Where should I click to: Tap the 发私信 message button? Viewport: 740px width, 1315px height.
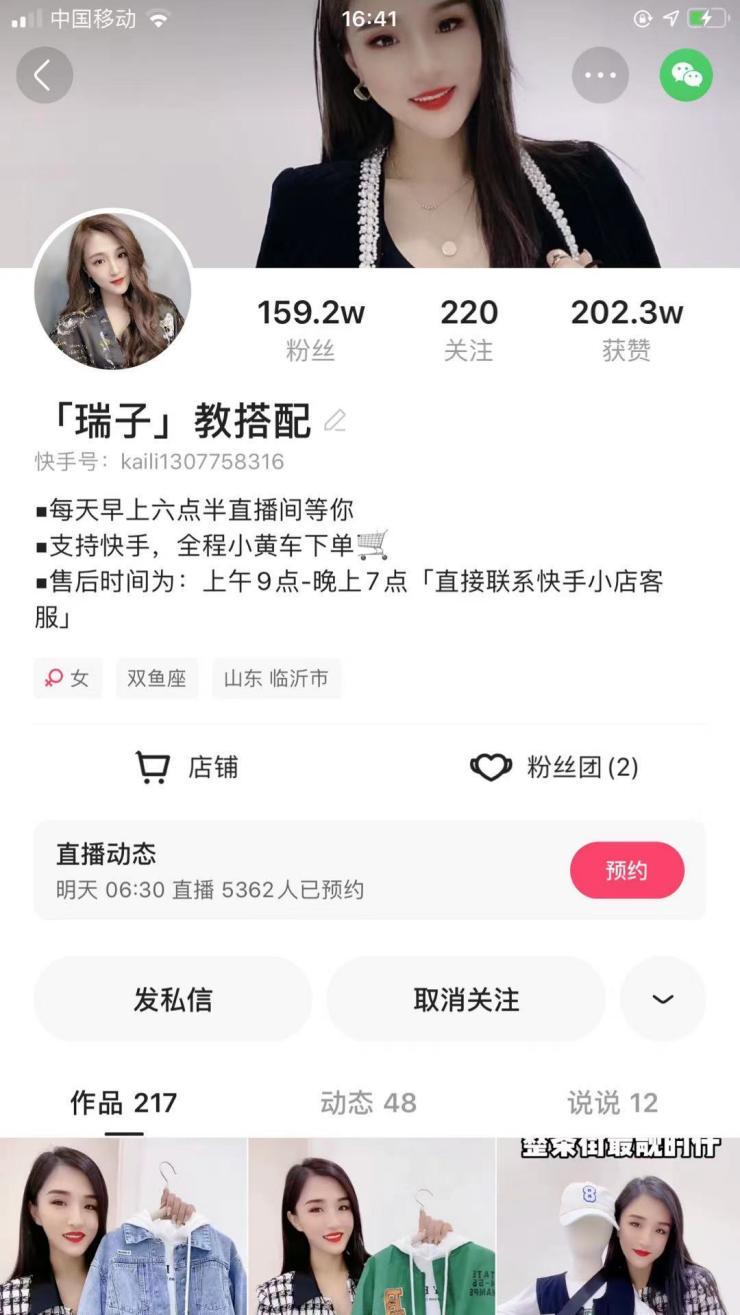pos(172,998)
